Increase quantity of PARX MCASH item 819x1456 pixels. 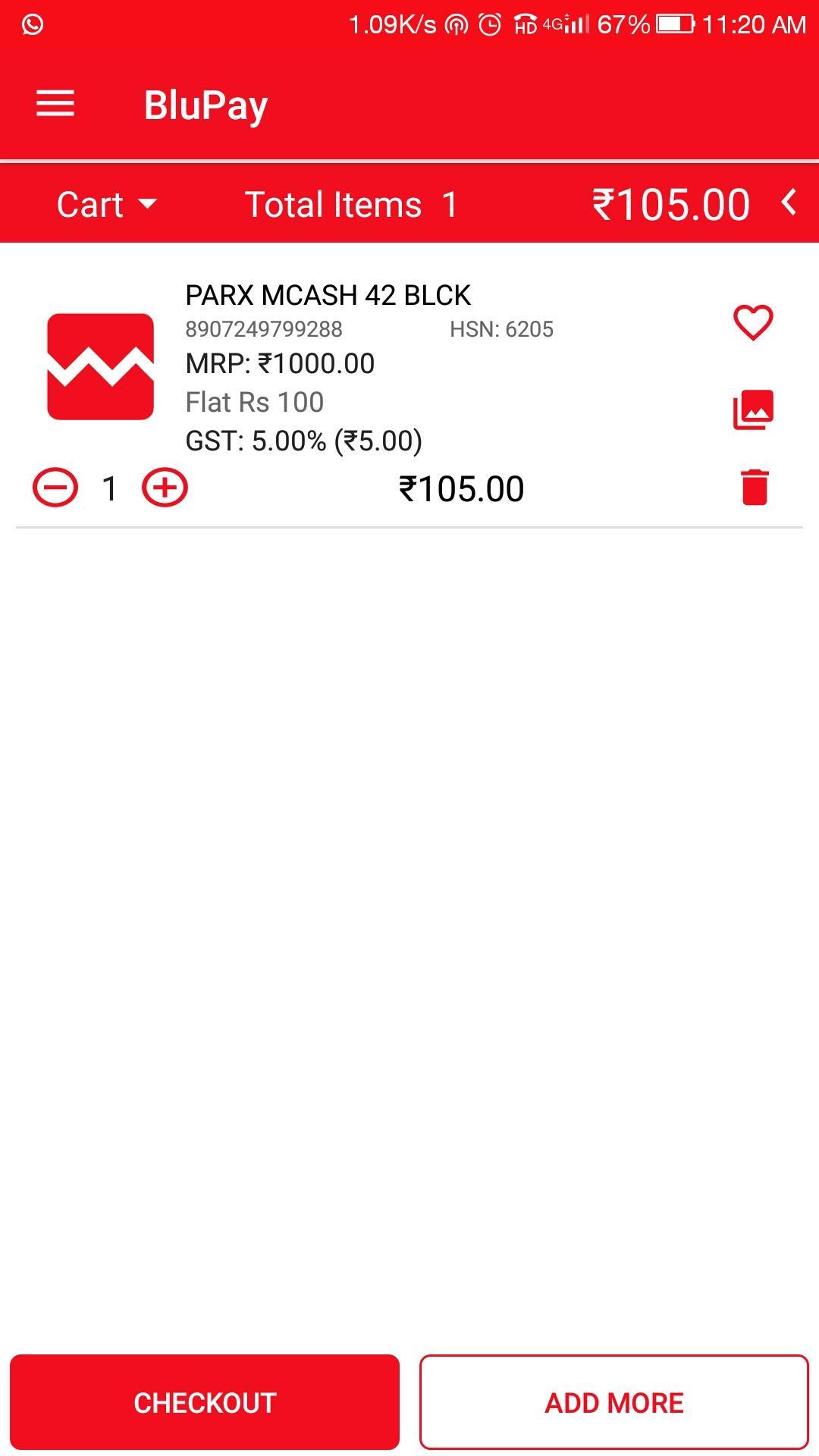pos(165,488)
